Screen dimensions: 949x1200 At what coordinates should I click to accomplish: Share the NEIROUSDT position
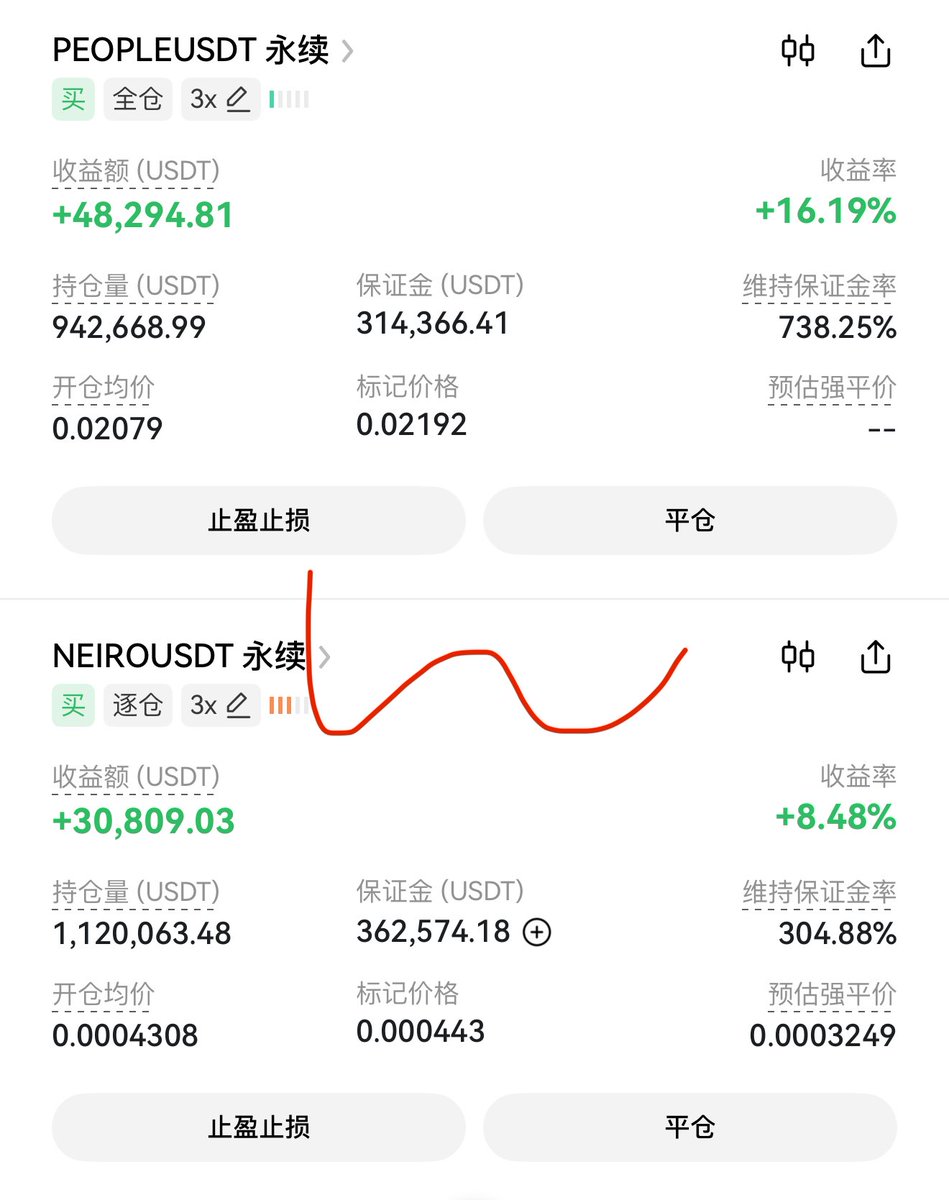click(x=875, y=657)
